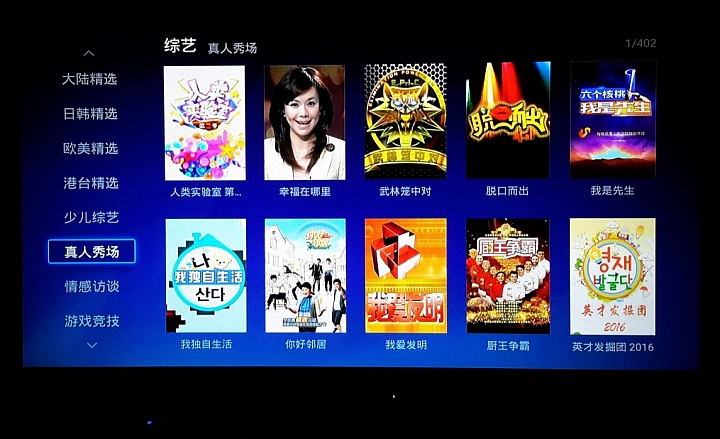Play the show 武林笼中对
720x439 pixels.
click(405, 122)
